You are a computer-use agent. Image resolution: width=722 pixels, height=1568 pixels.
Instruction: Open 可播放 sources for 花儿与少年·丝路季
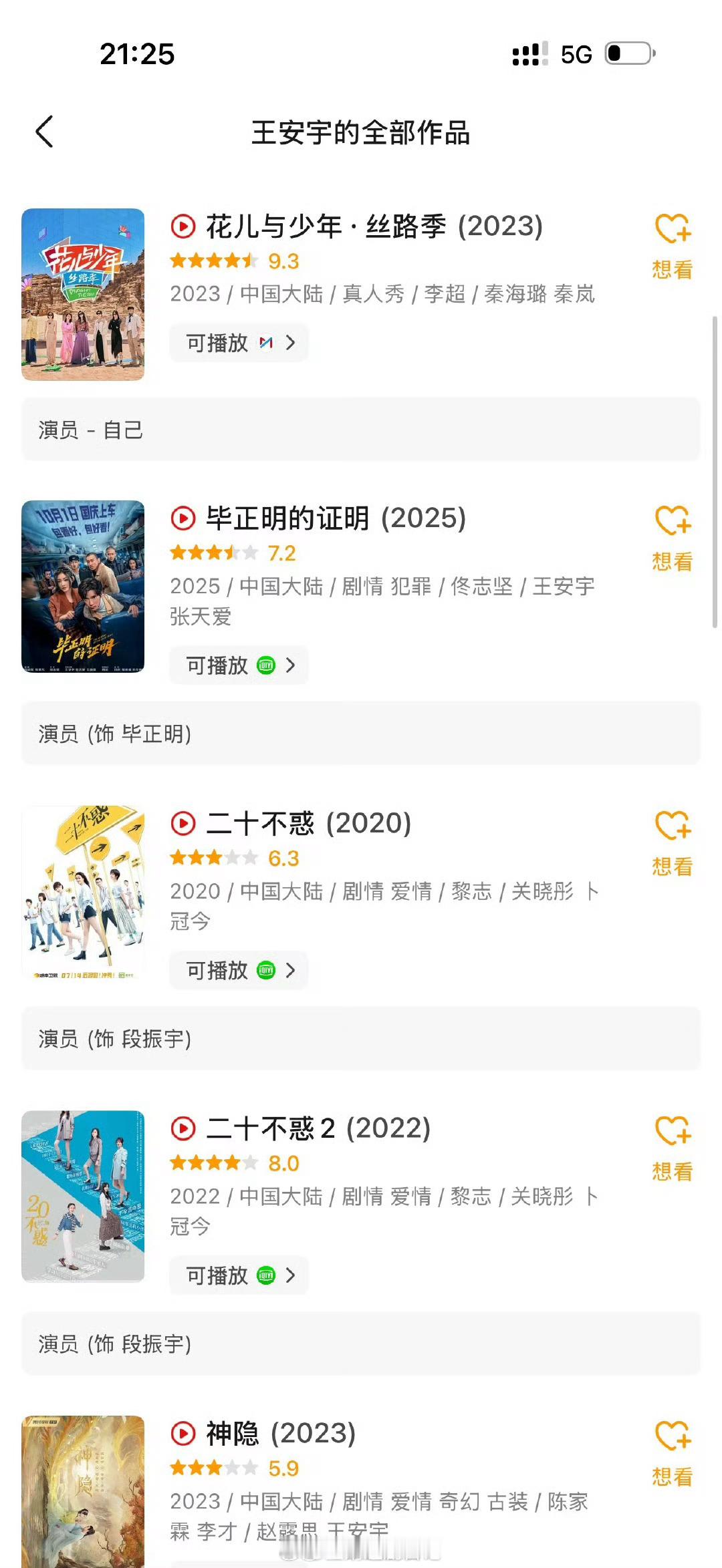coord(239,343)
